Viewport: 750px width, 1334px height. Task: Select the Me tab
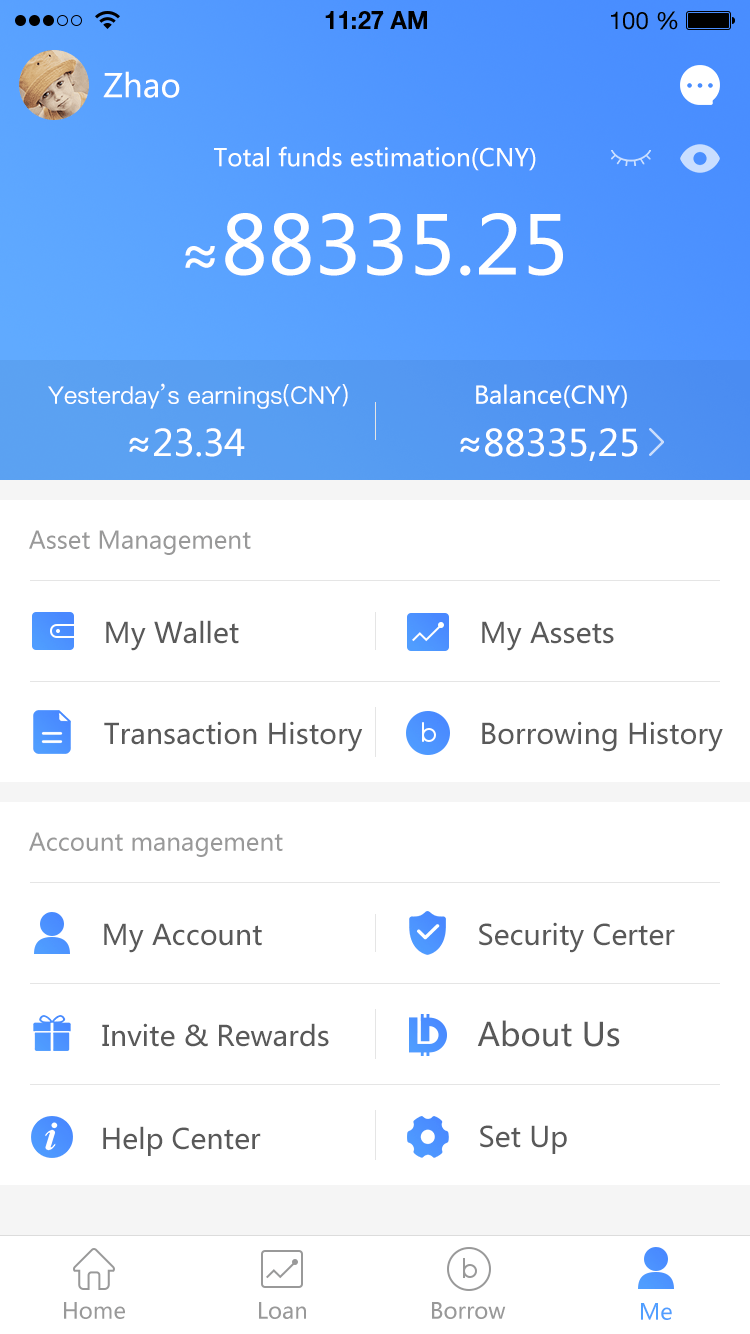pyautogui.click(x=656, y=1285)
